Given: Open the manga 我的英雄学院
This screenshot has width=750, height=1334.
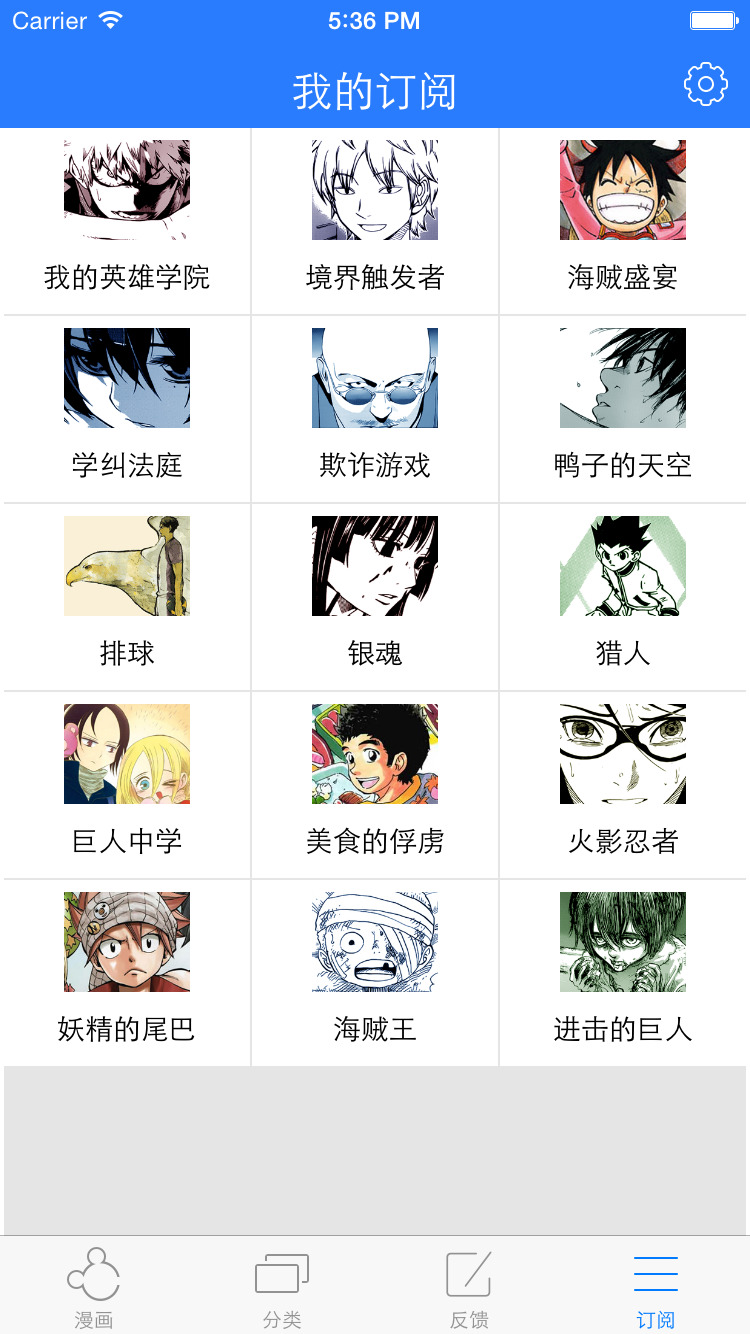Looking at the screenshot, I should 127,220.
